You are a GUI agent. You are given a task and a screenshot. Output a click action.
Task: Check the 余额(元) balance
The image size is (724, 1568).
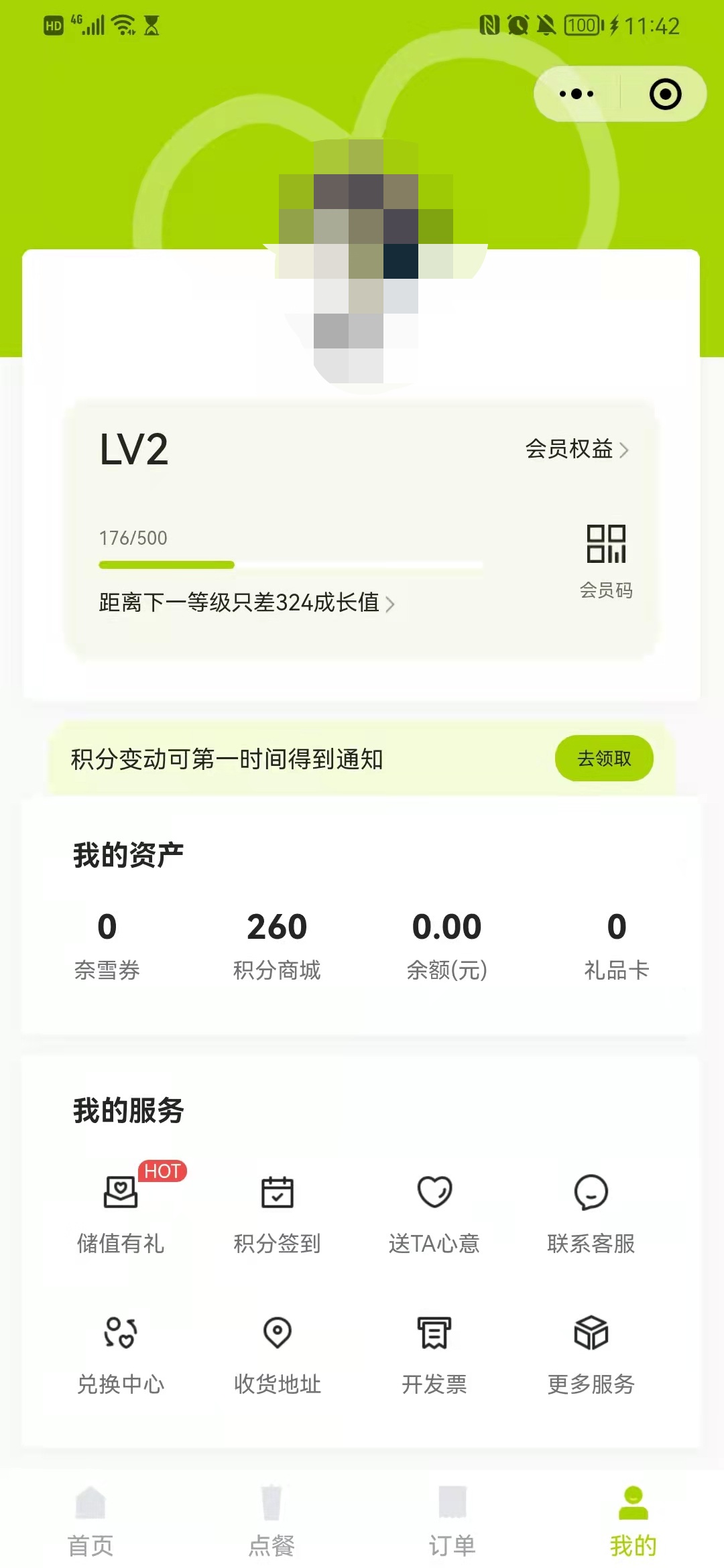[446, 945]
